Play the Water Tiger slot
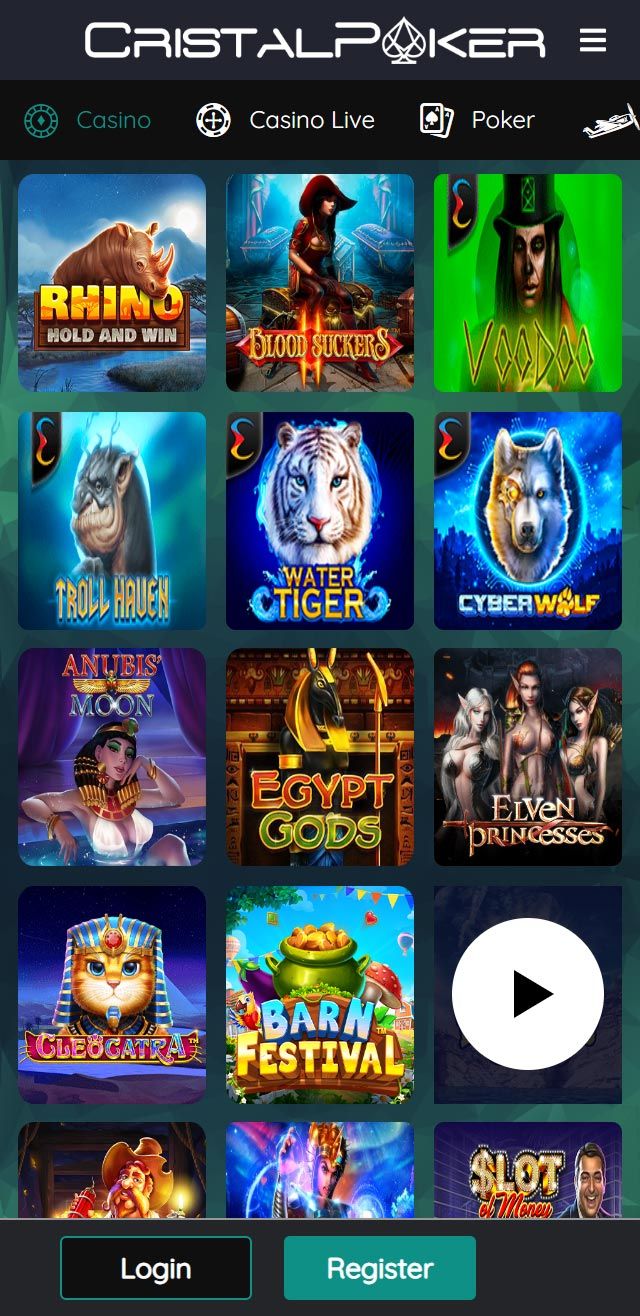 coord(320,521)
